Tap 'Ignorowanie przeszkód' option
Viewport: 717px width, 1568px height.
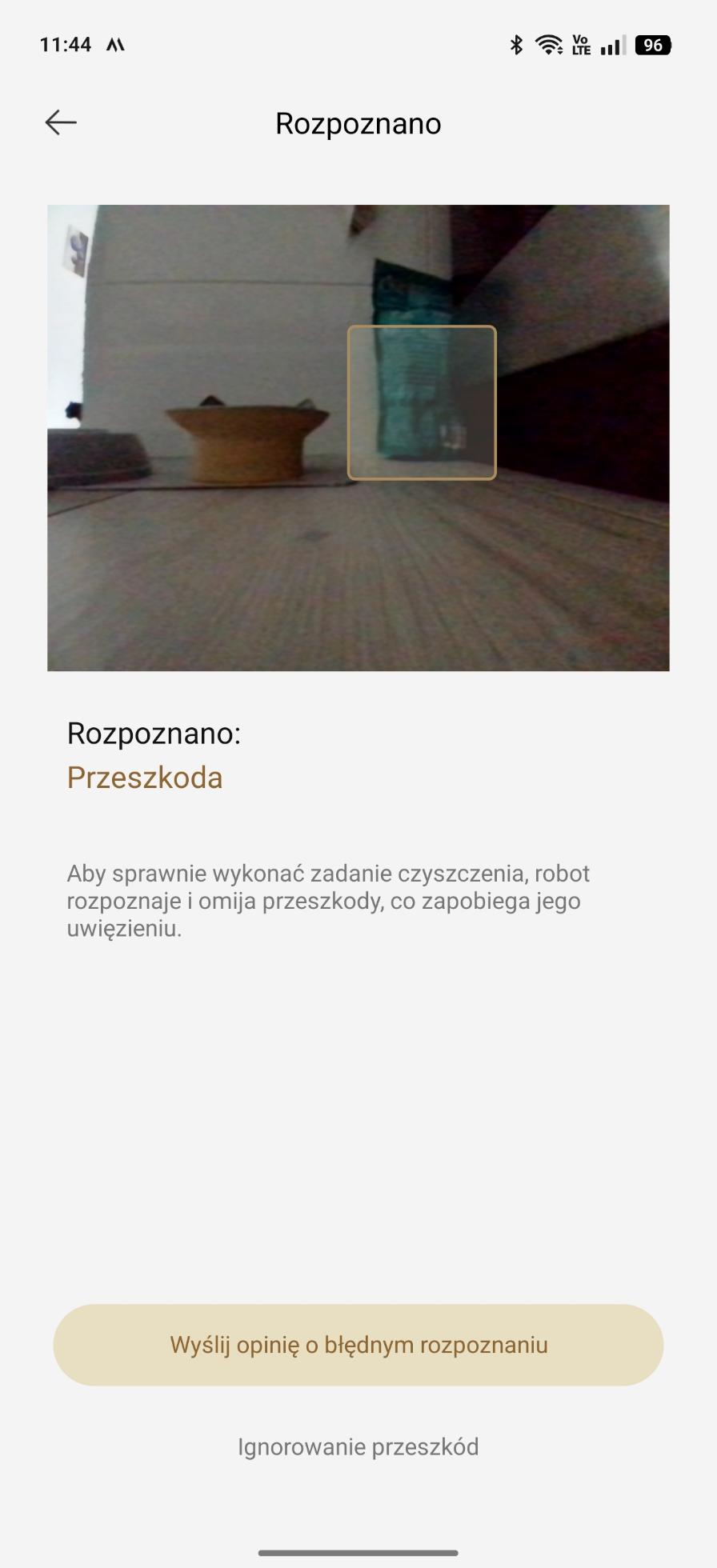coord(358,1446)
